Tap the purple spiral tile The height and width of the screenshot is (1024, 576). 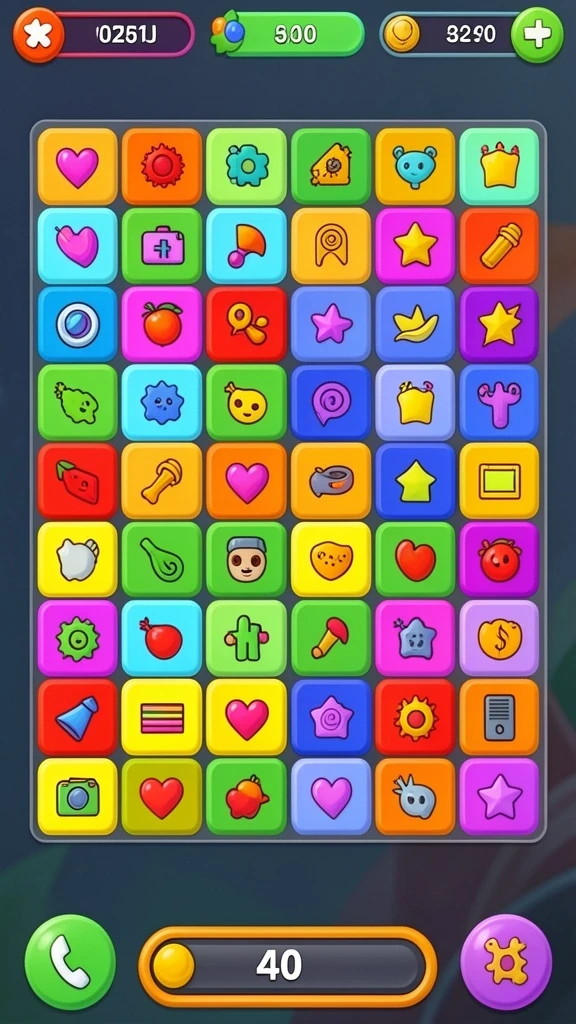pos(330,402)
